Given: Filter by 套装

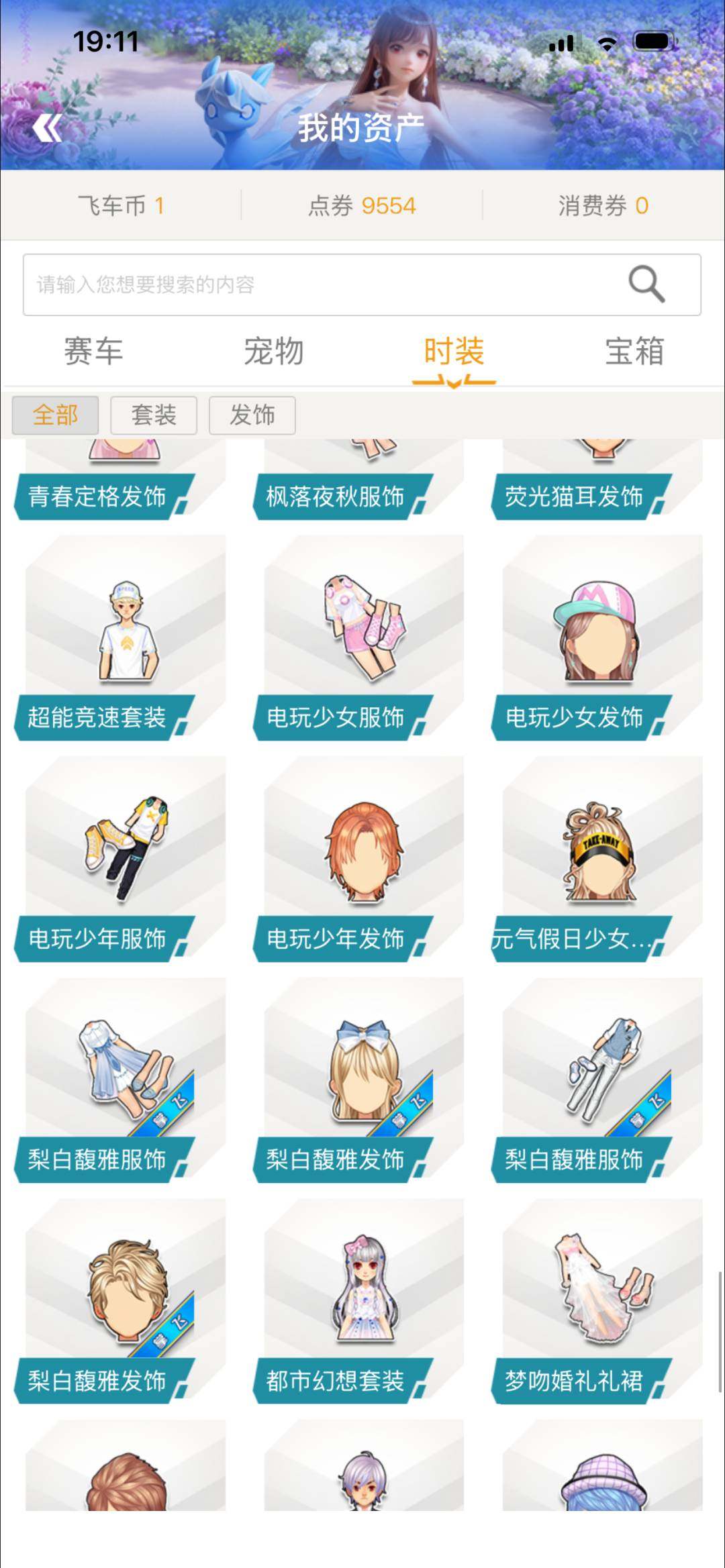Looking at the screenshot, I should tap(154, 415).
